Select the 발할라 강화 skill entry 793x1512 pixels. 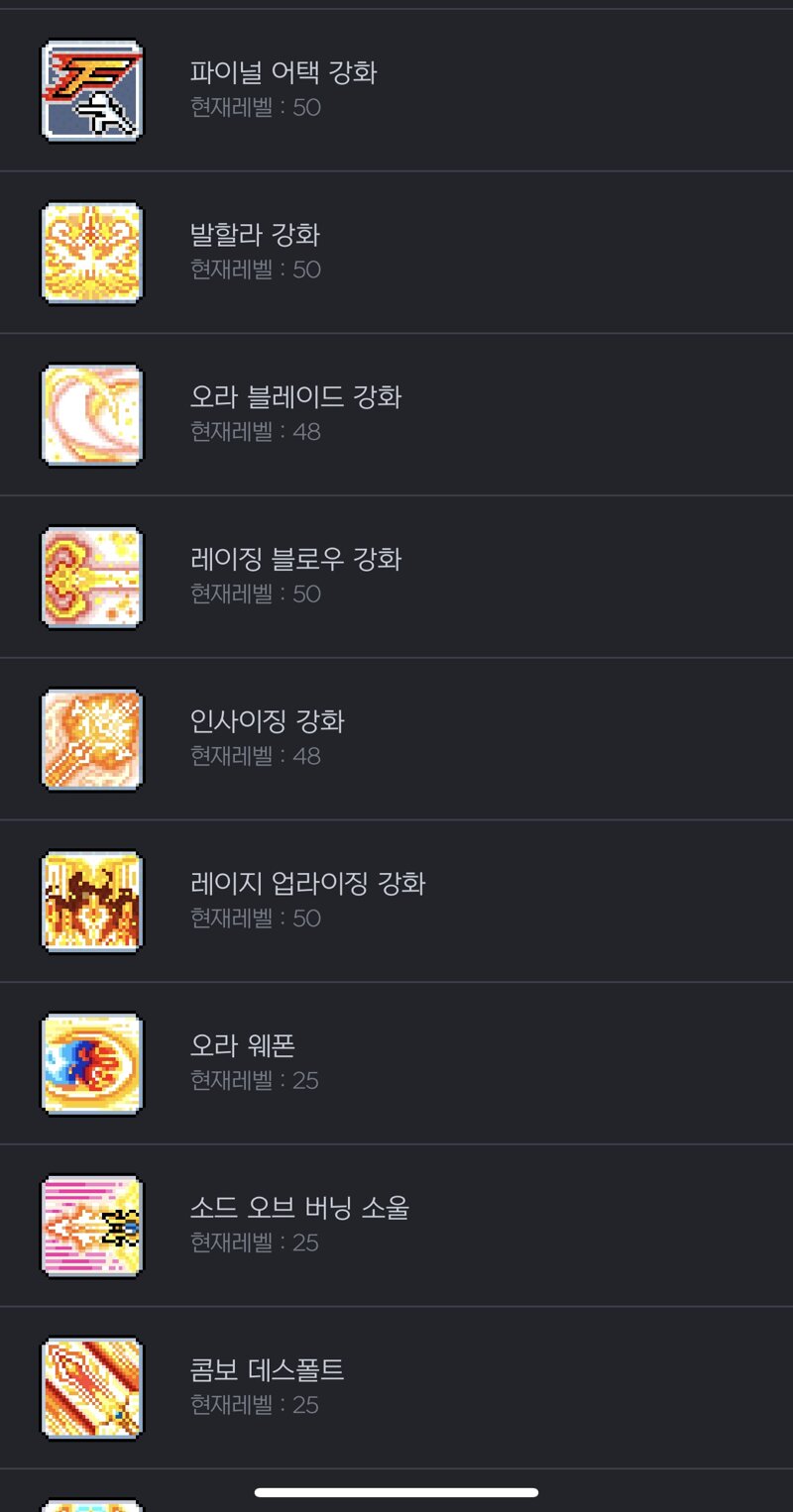click(x=396, y=252)
